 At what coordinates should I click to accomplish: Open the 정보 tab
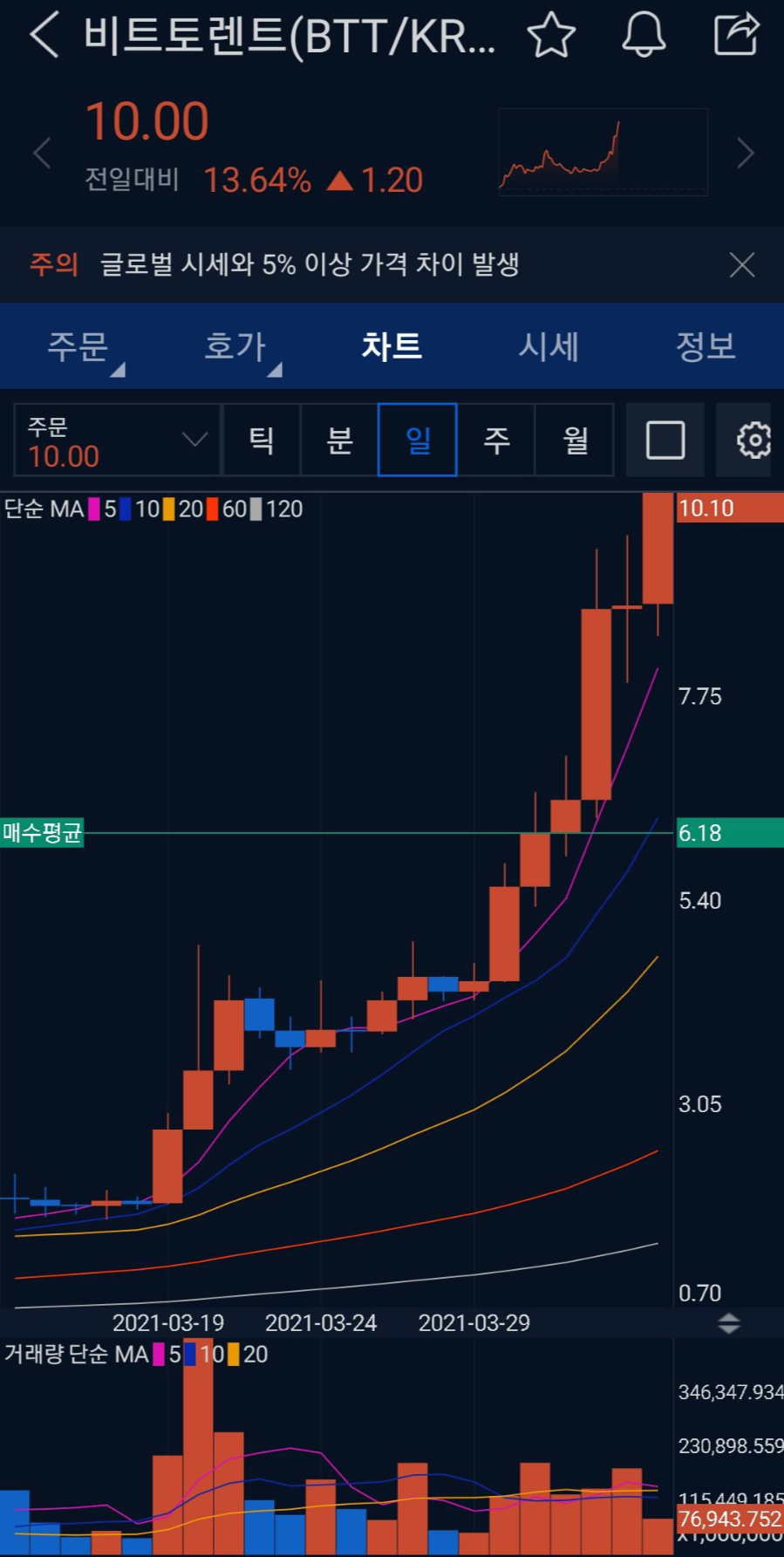pos(705,346)
